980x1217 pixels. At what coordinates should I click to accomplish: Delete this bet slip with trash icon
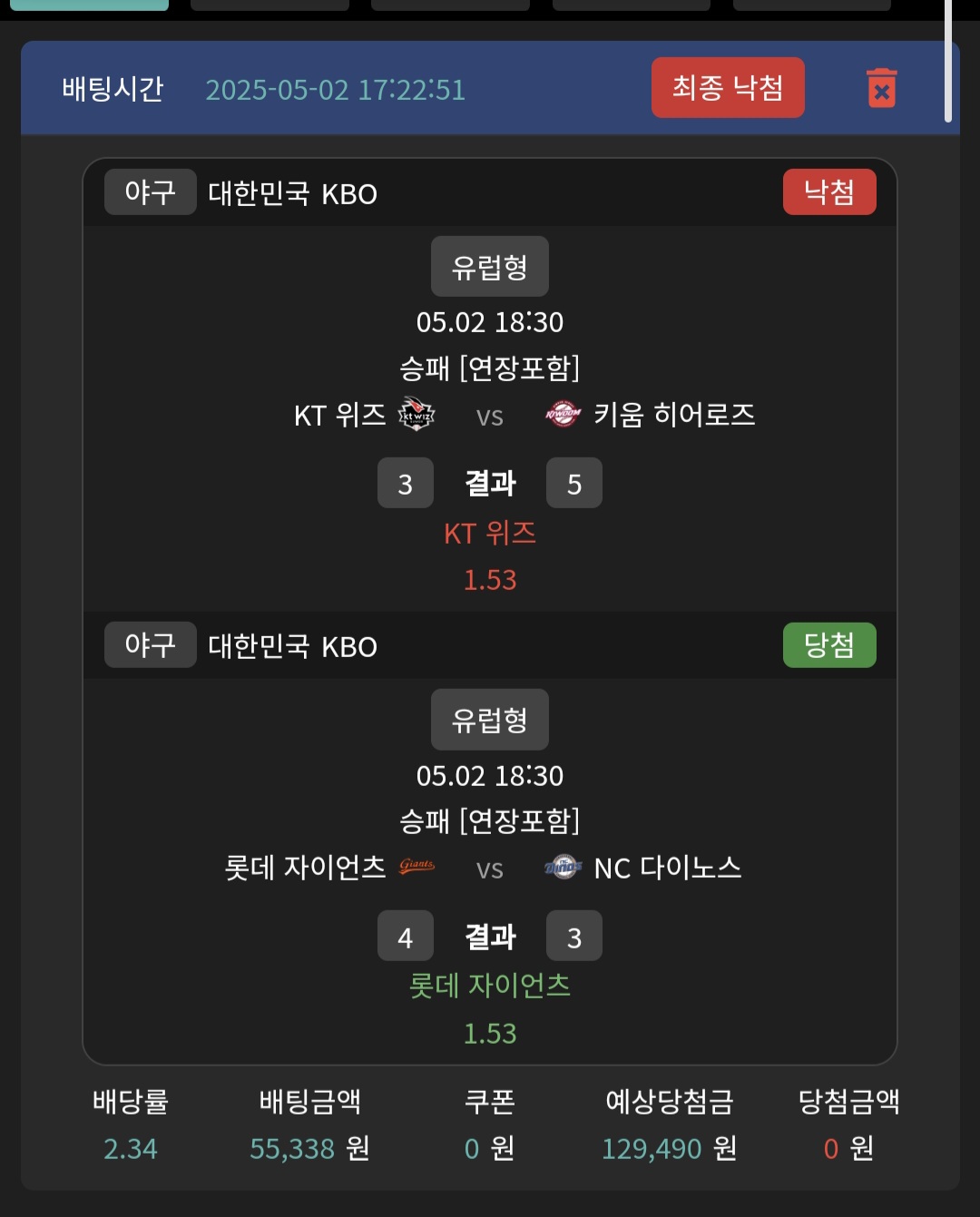tap(881, 89)
